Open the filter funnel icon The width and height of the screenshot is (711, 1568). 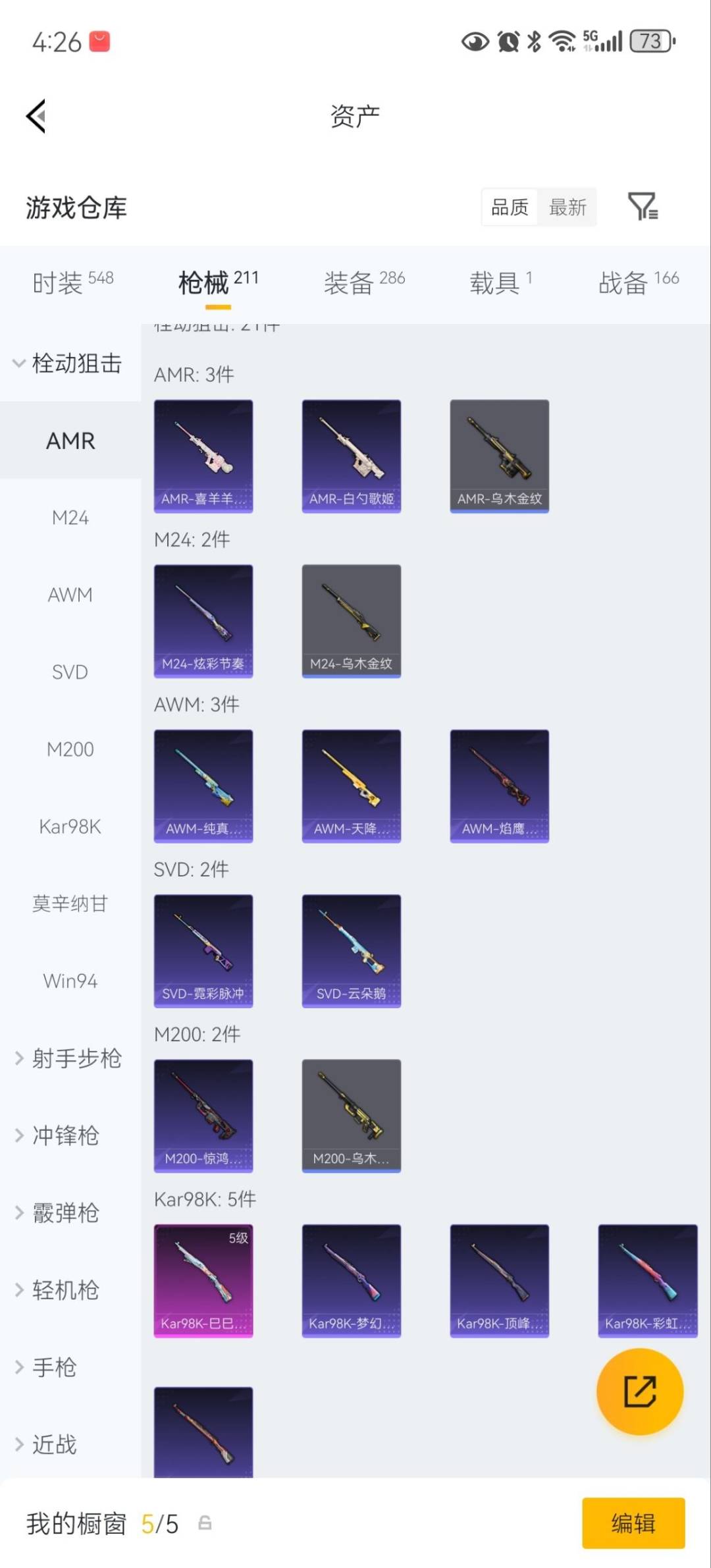643,207
